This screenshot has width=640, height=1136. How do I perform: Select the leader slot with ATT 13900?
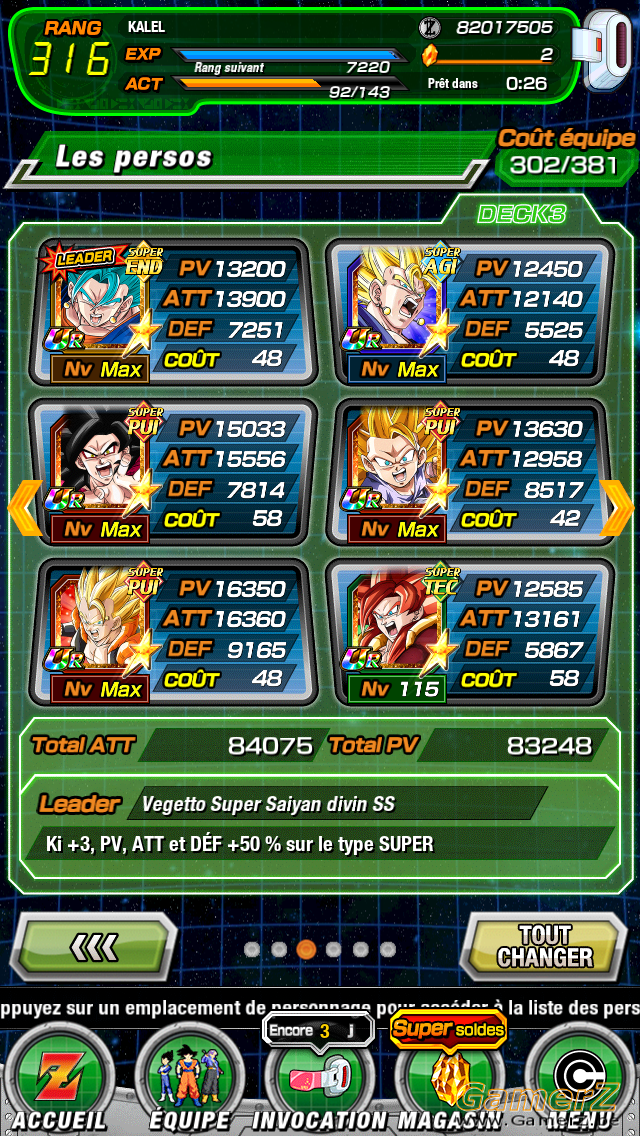click(x=173, y=312)
